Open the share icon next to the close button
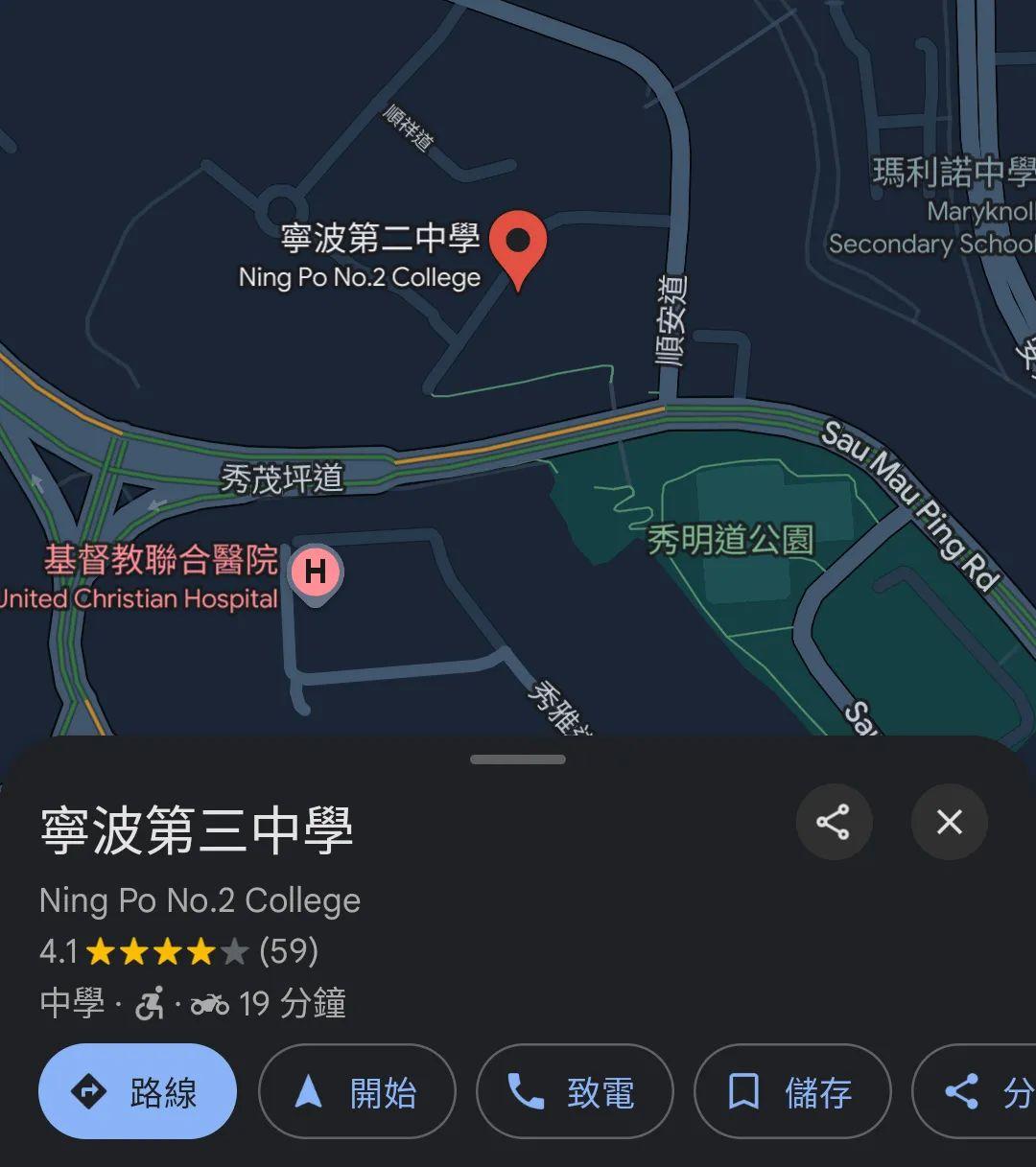This screenshot has height=1167, width=1036. [834, 823]
